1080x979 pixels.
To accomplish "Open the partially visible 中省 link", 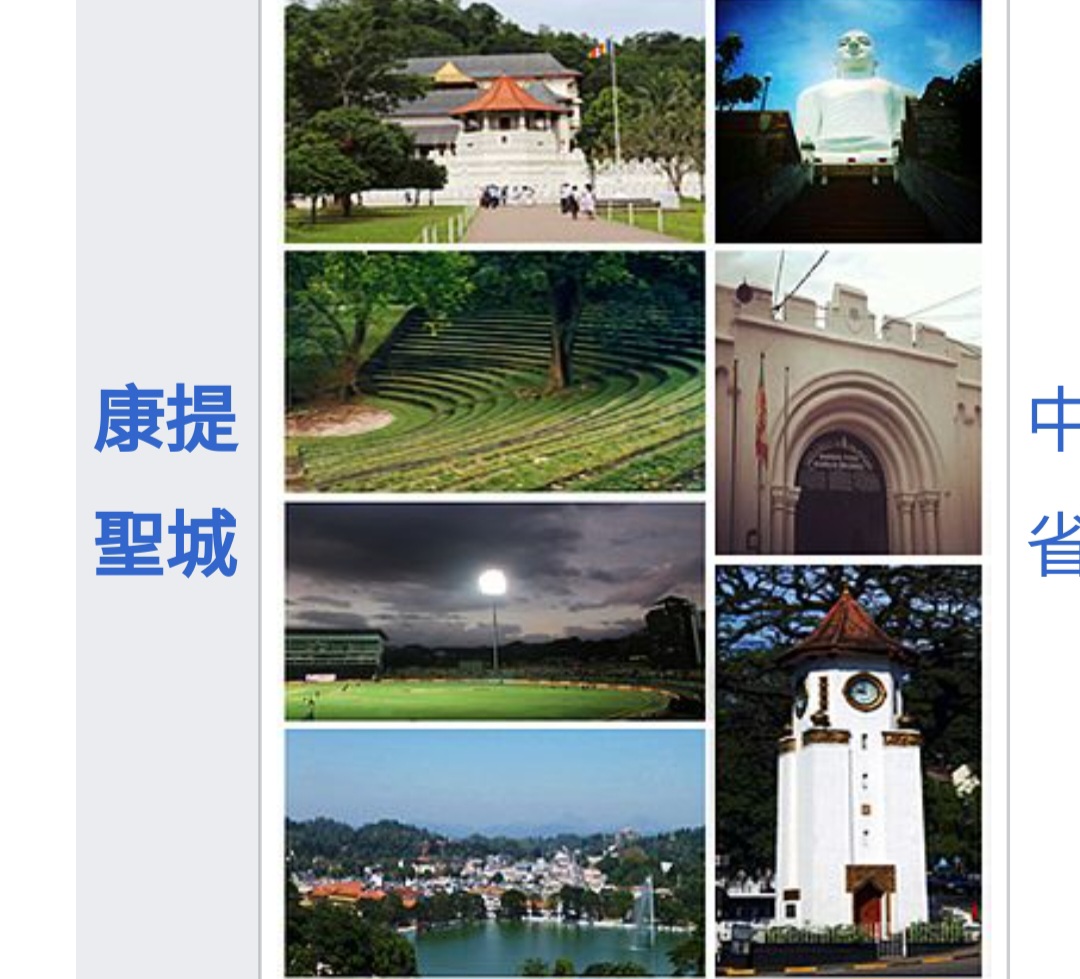I will tap(1055, 481).
